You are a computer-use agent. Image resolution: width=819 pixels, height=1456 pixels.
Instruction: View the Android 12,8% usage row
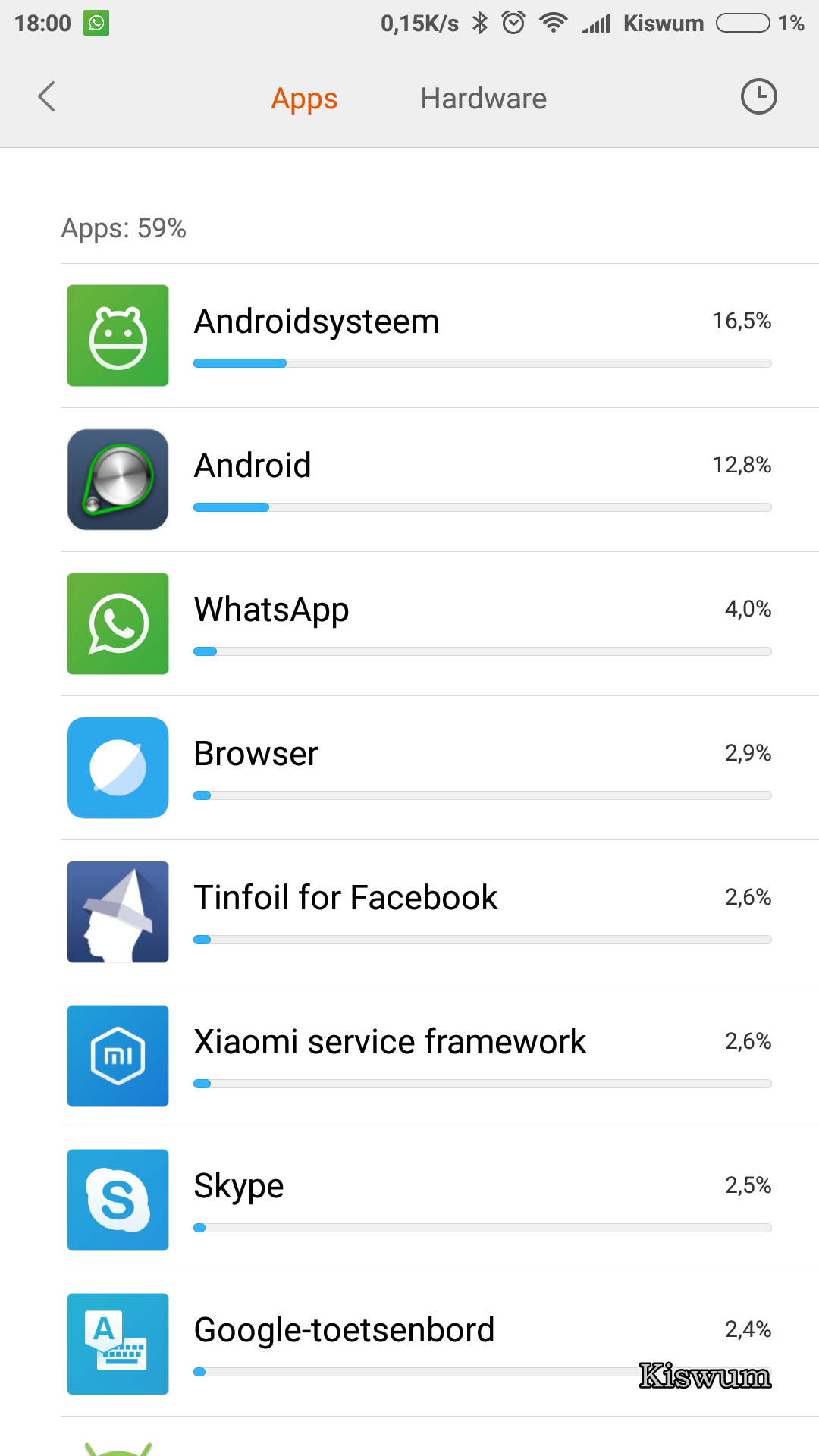[x=440, y=480]
